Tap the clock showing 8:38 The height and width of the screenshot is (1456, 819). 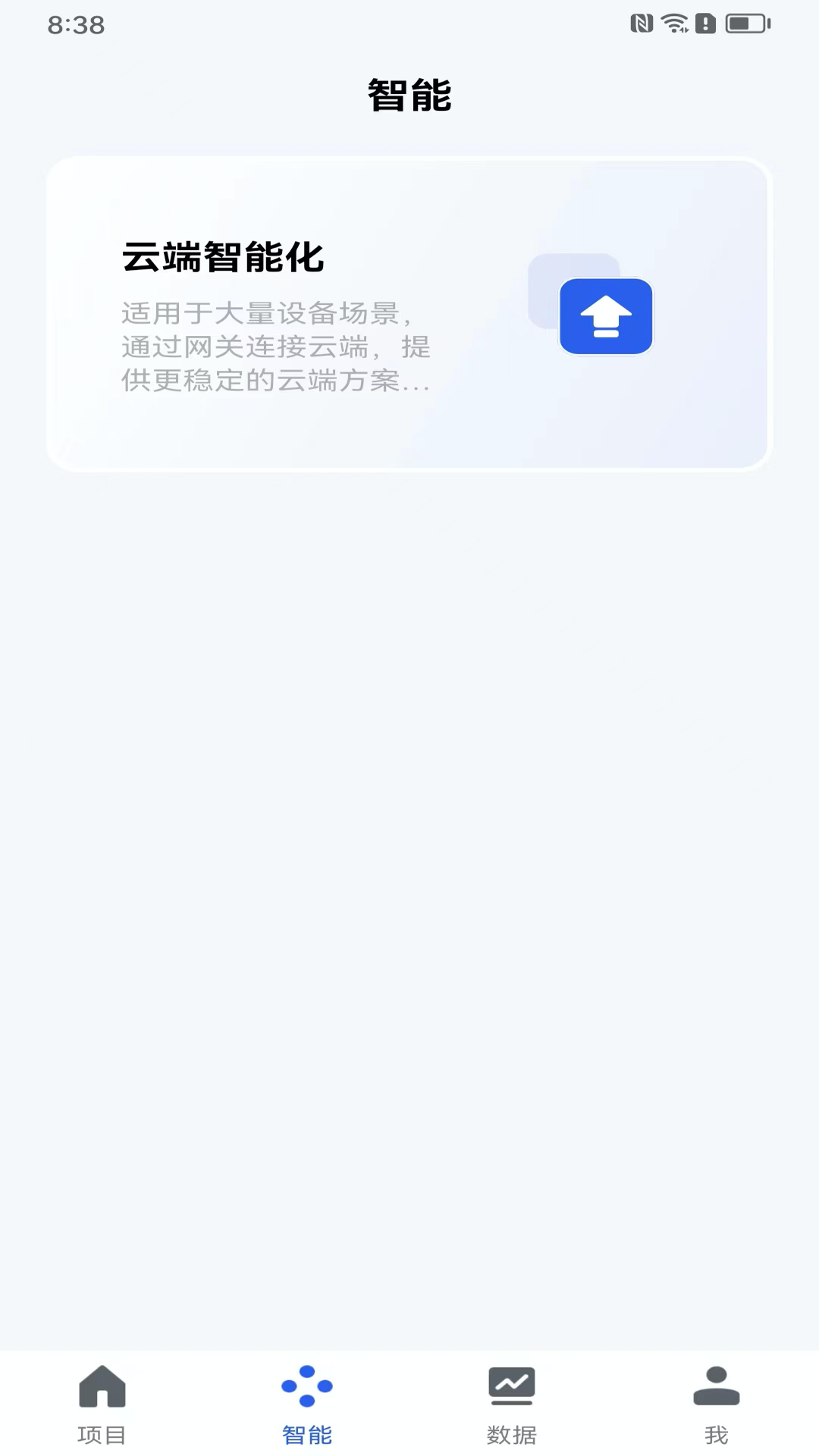coord(80,25)
